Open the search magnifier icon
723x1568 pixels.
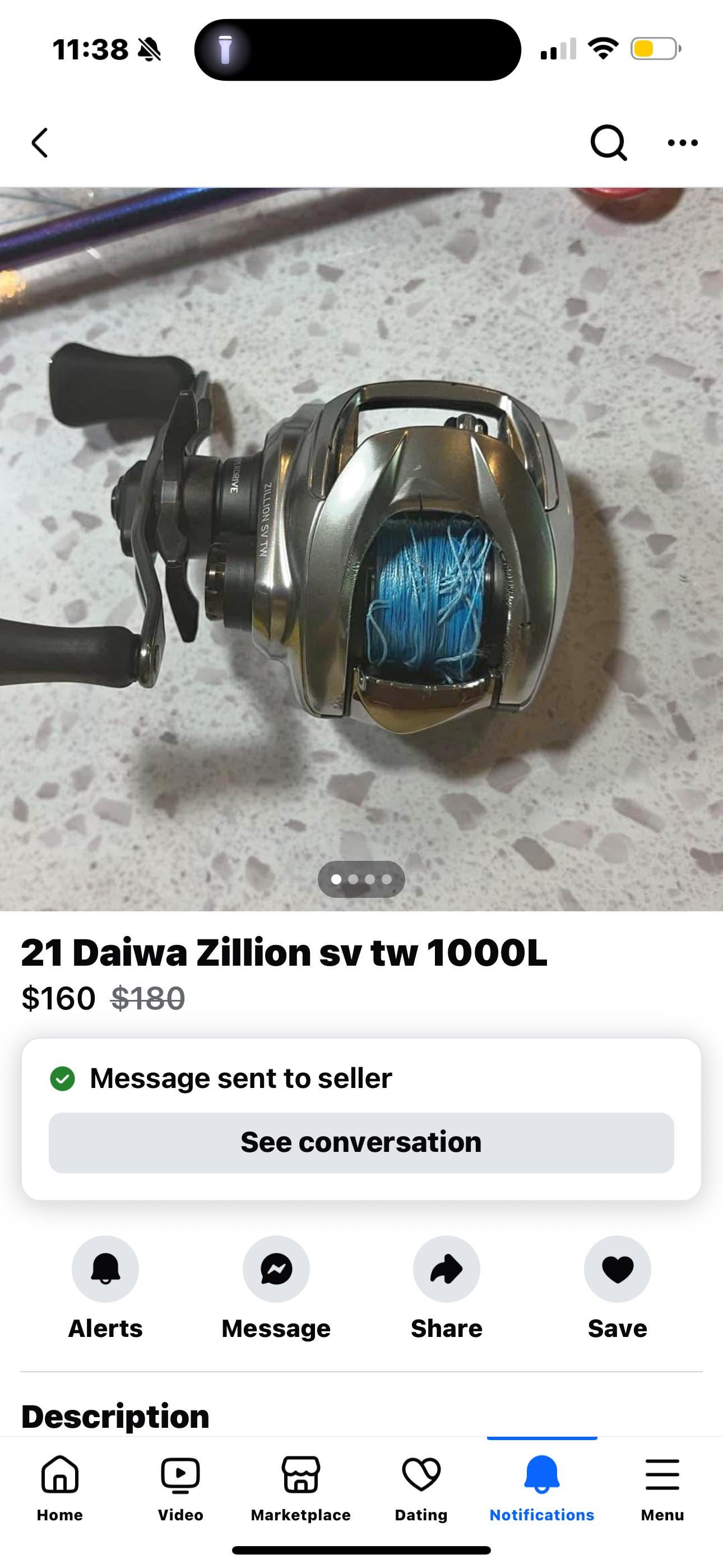[608, 143]
